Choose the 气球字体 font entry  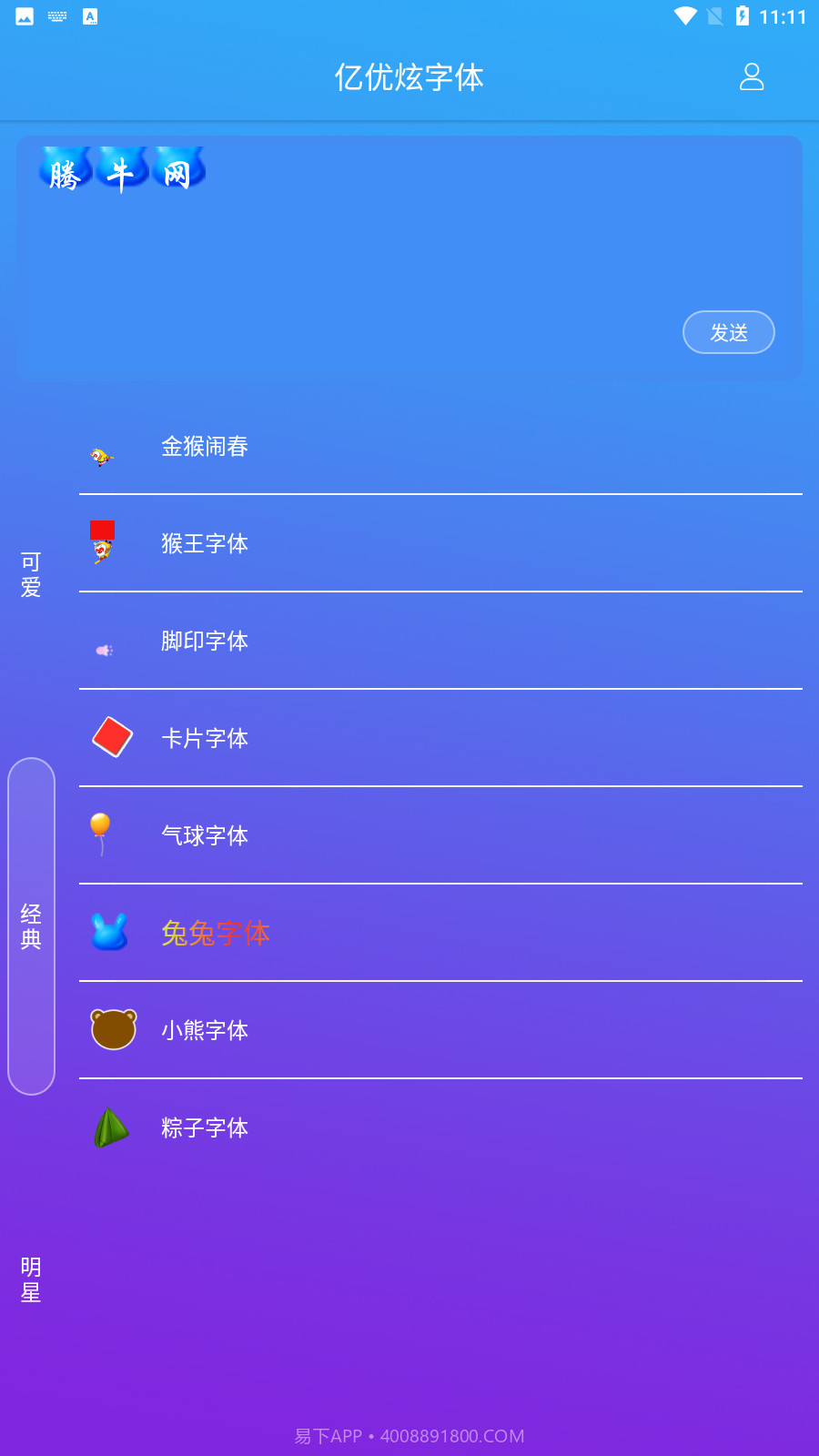point(205,835)
